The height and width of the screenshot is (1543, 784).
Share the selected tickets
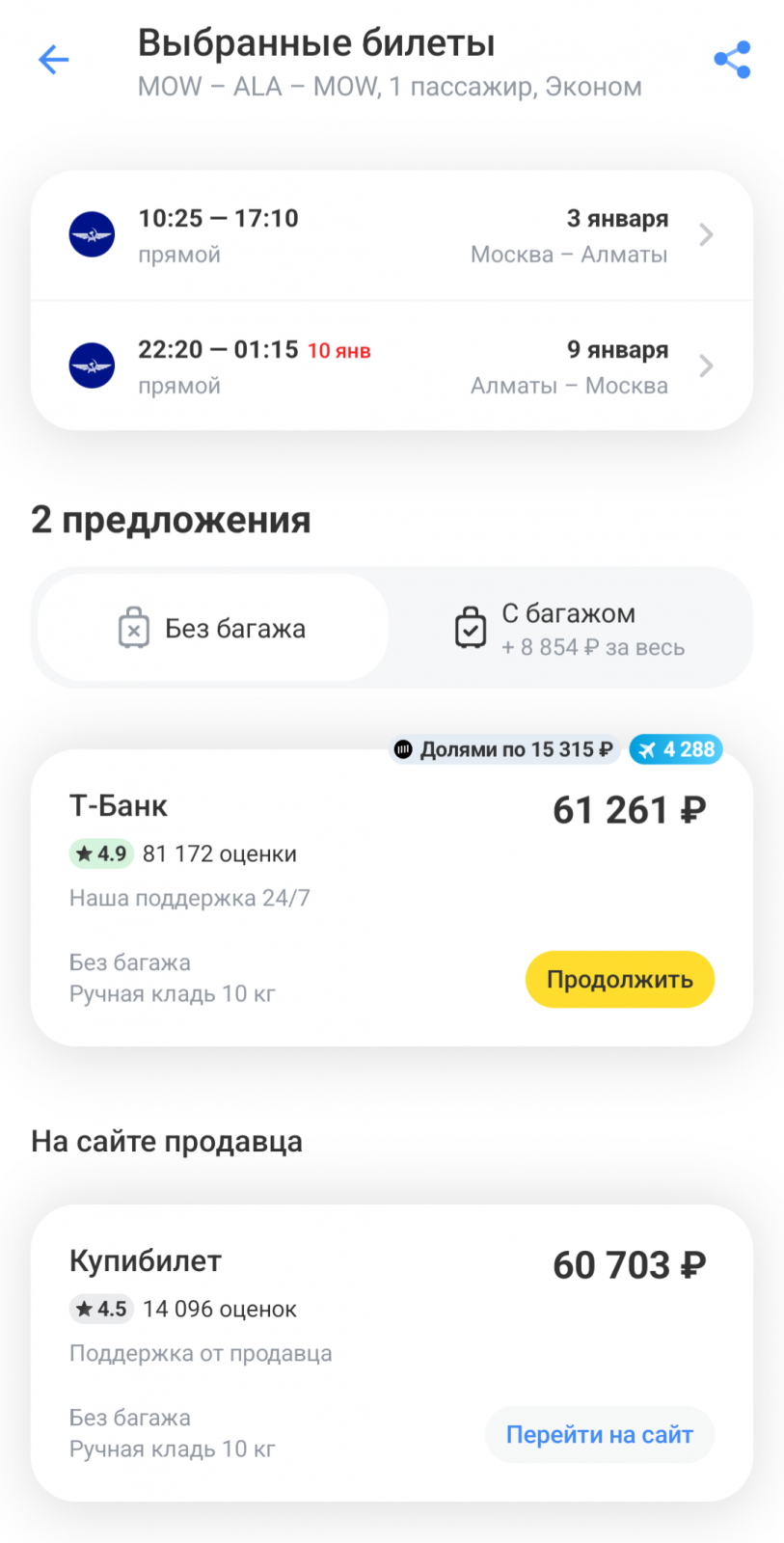[732, 60]
